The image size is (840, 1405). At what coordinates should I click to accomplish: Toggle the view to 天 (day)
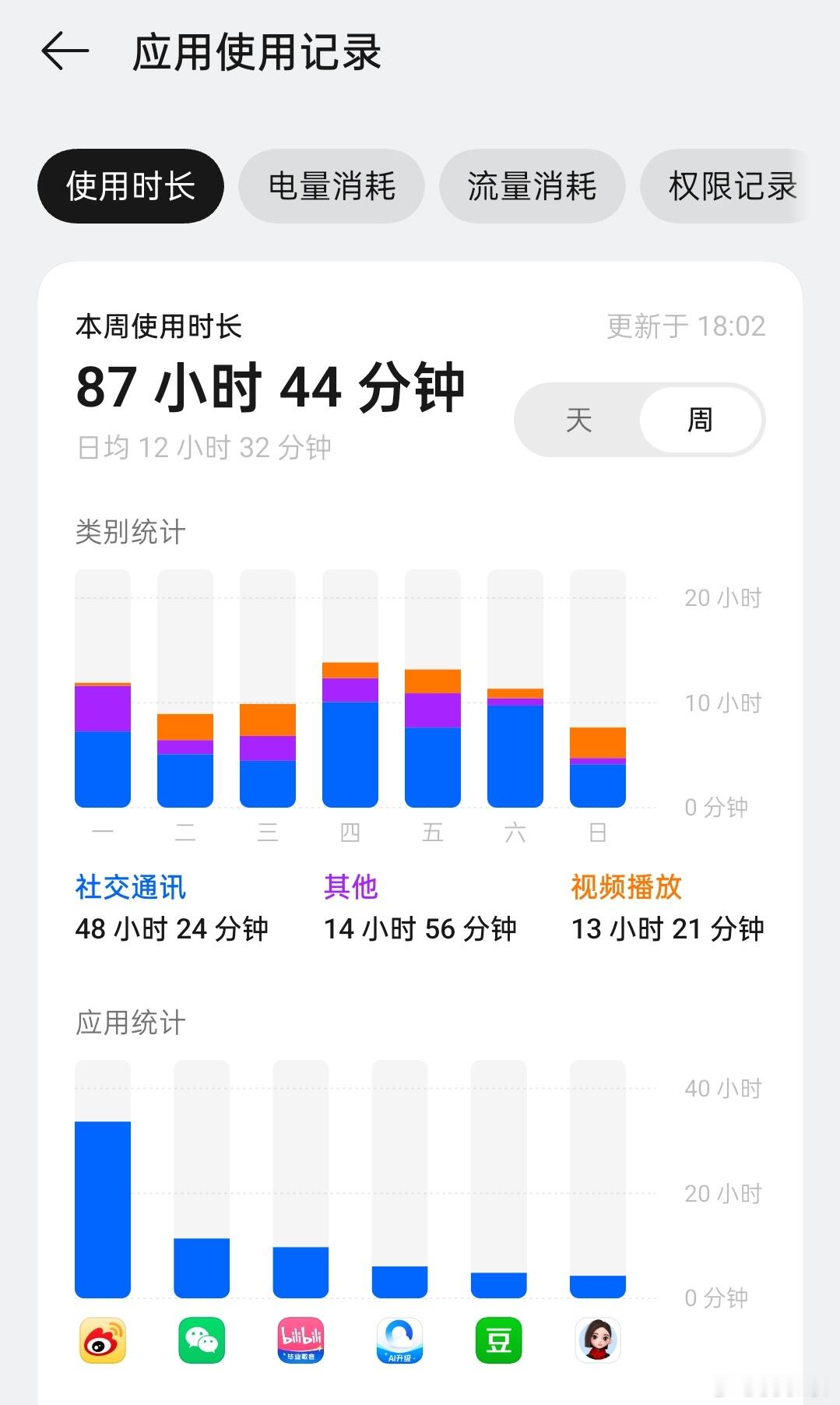click(576, 419)
